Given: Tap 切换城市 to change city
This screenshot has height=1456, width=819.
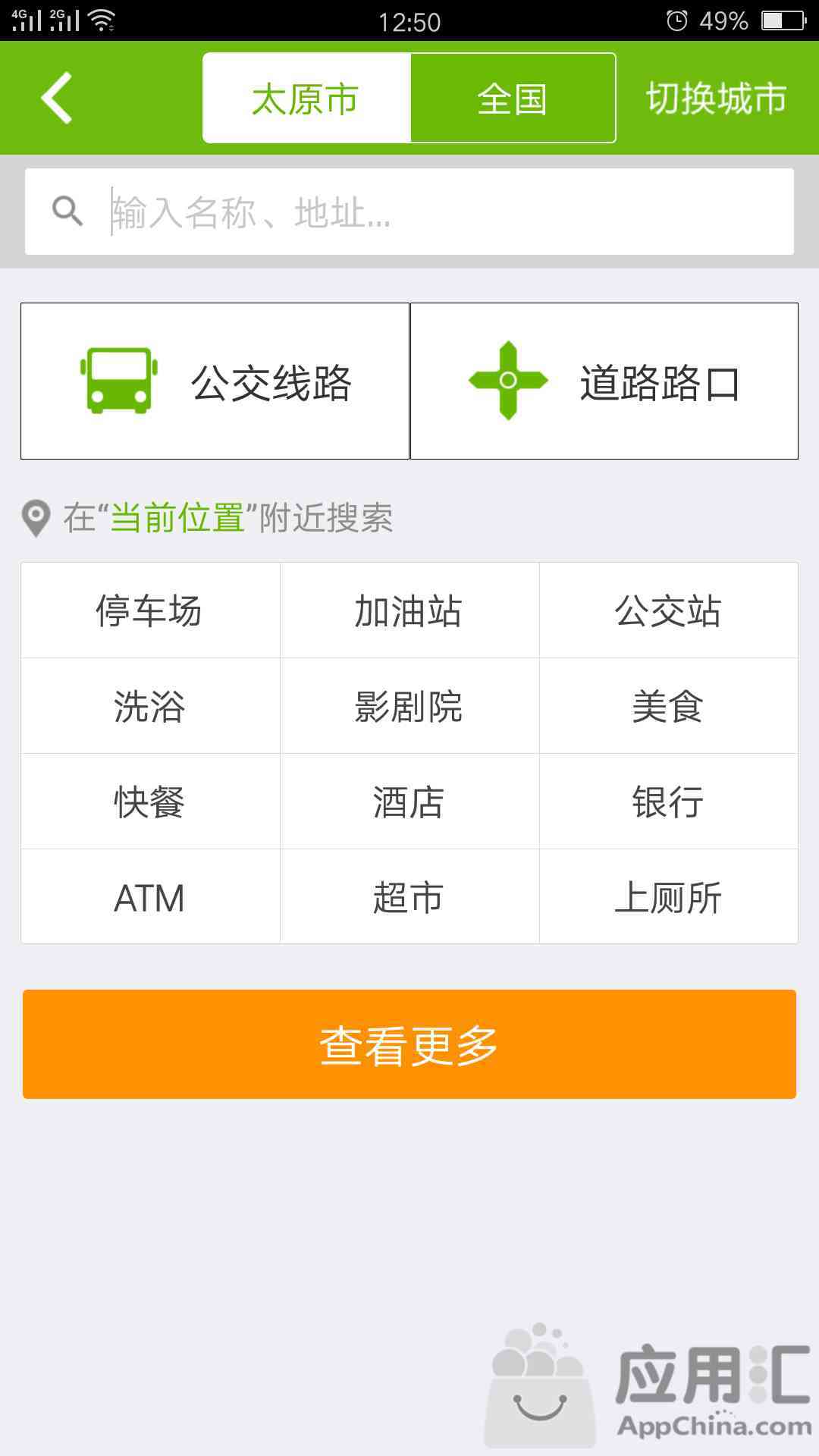Looking at the screenshot, I should point(716,99).
